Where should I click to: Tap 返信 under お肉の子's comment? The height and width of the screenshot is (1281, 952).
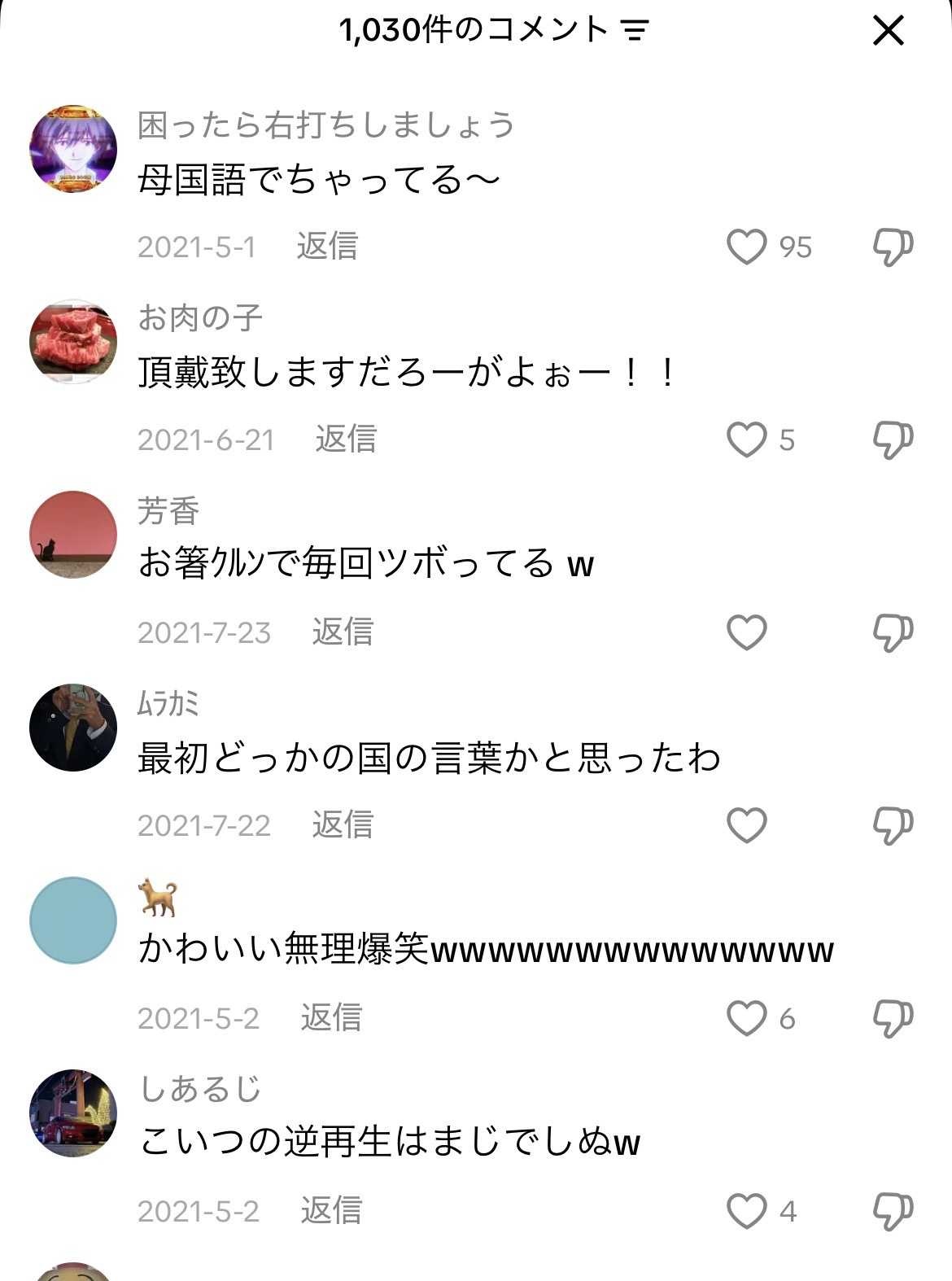pyautogui.click(x=345, y=440)
